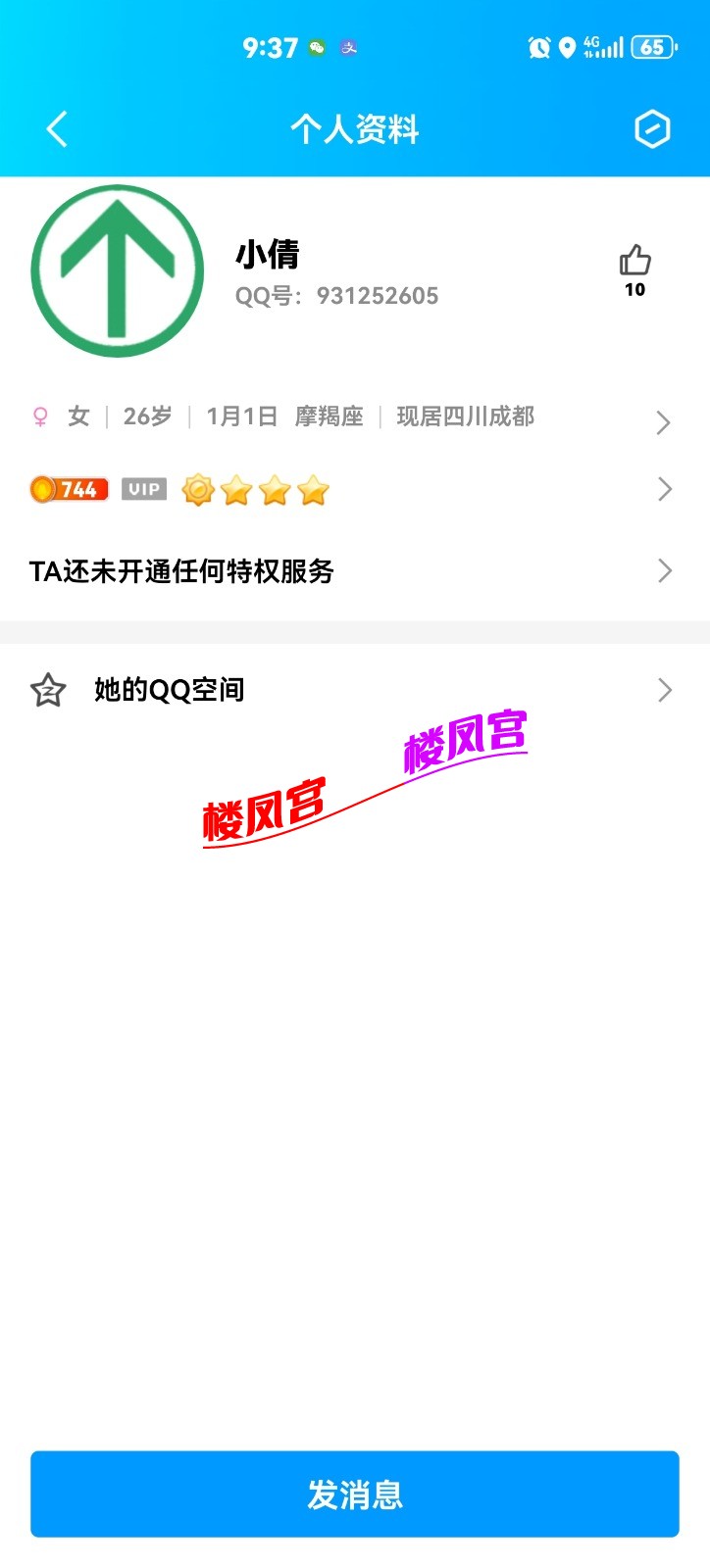
Task: Tap the QQ coin balance showing 744
Action: click(x=66, y=489)
